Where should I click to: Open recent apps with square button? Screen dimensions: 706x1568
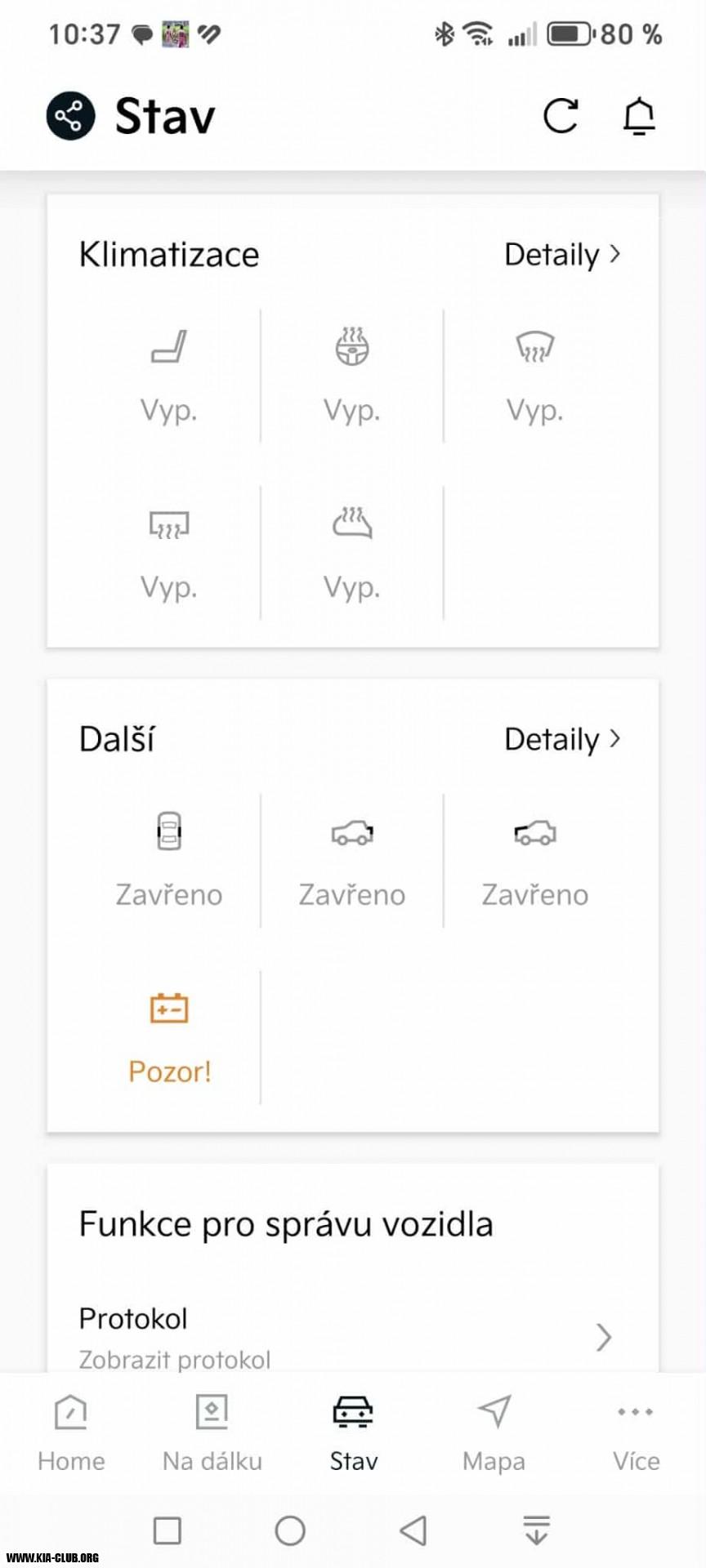pos(168,1530)
